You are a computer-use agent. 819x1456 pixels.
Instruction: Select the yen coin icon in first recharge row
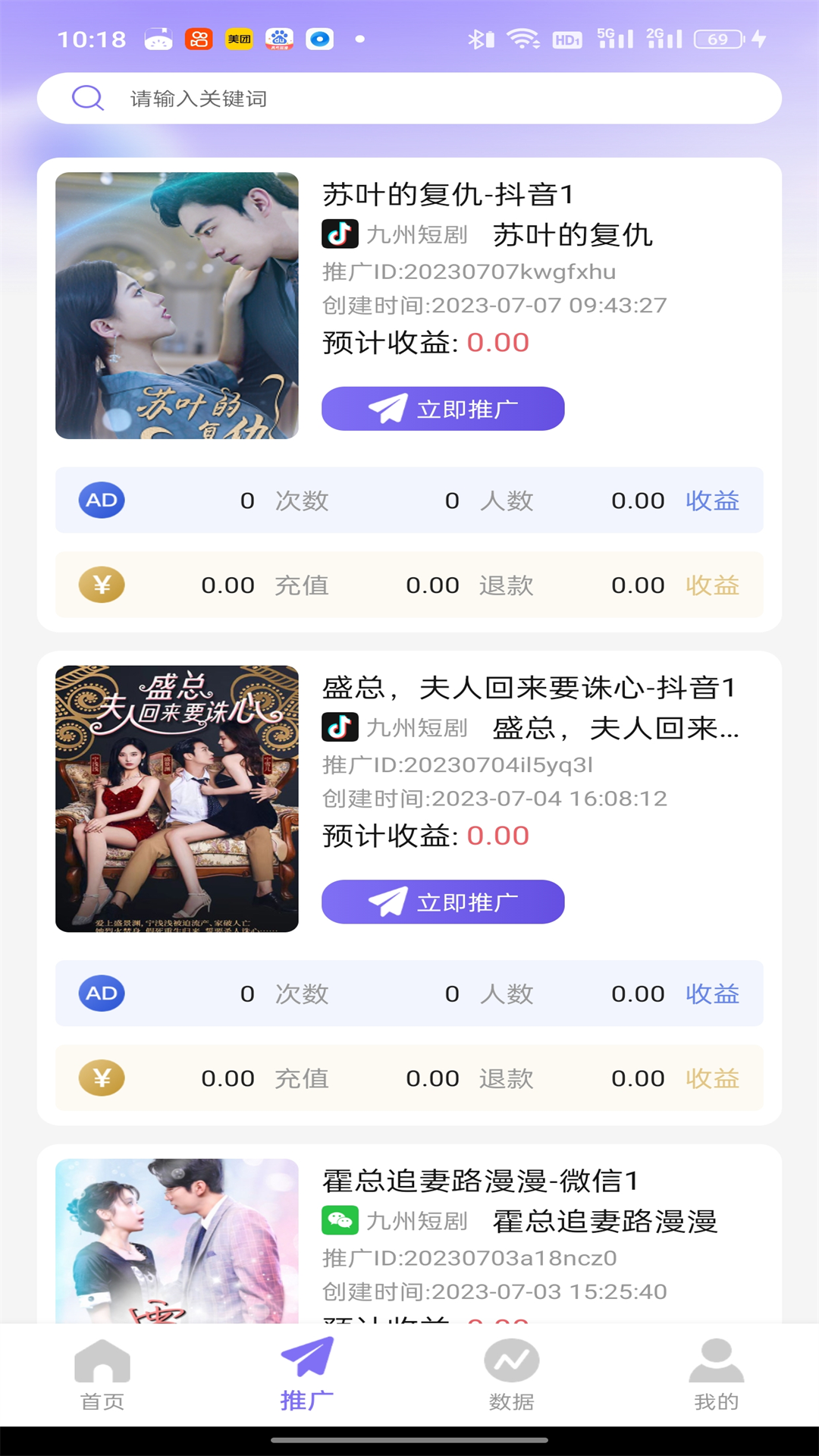(101, 585)
